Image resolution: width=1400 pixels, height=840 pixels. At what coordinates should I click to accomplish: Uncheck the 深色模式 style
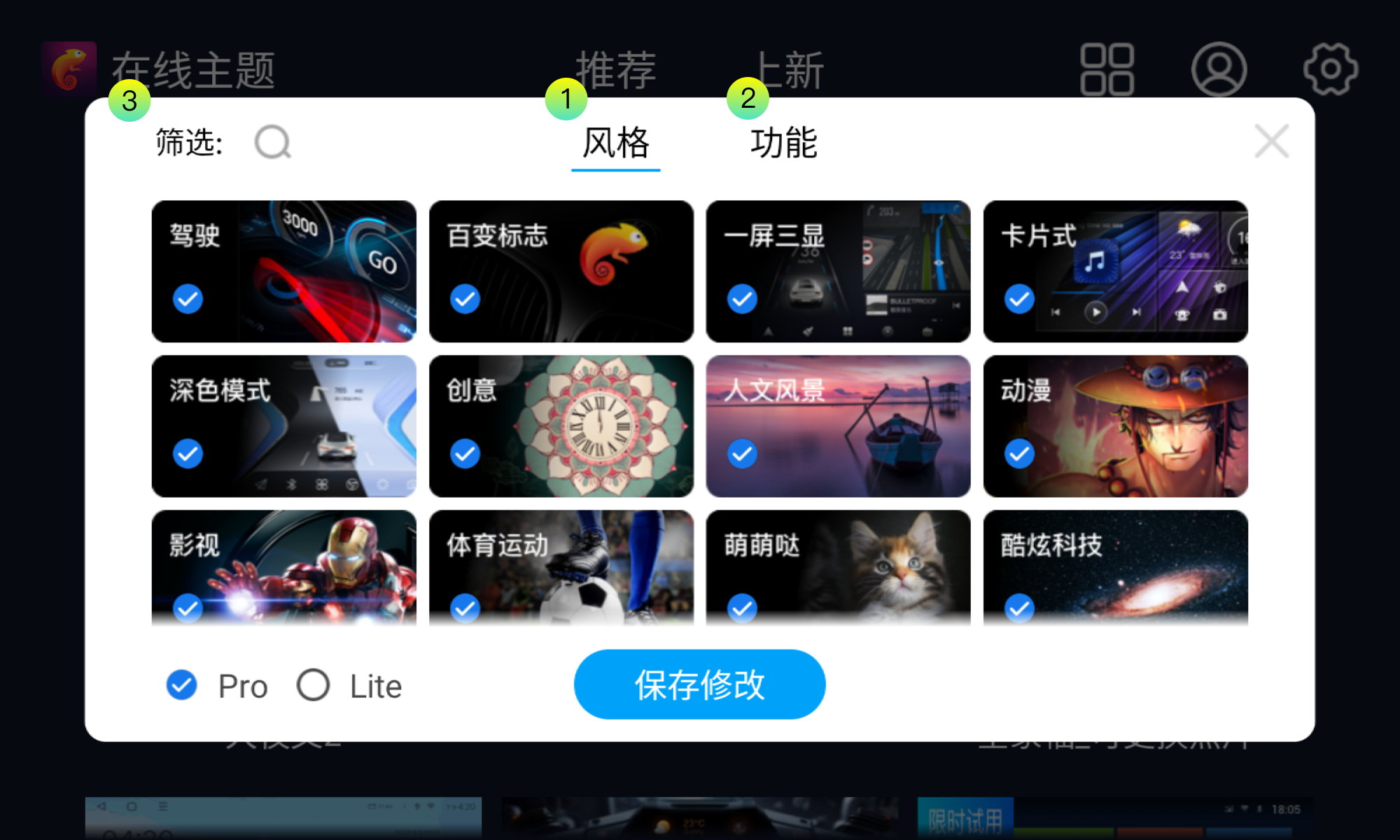tap(188, 454)
